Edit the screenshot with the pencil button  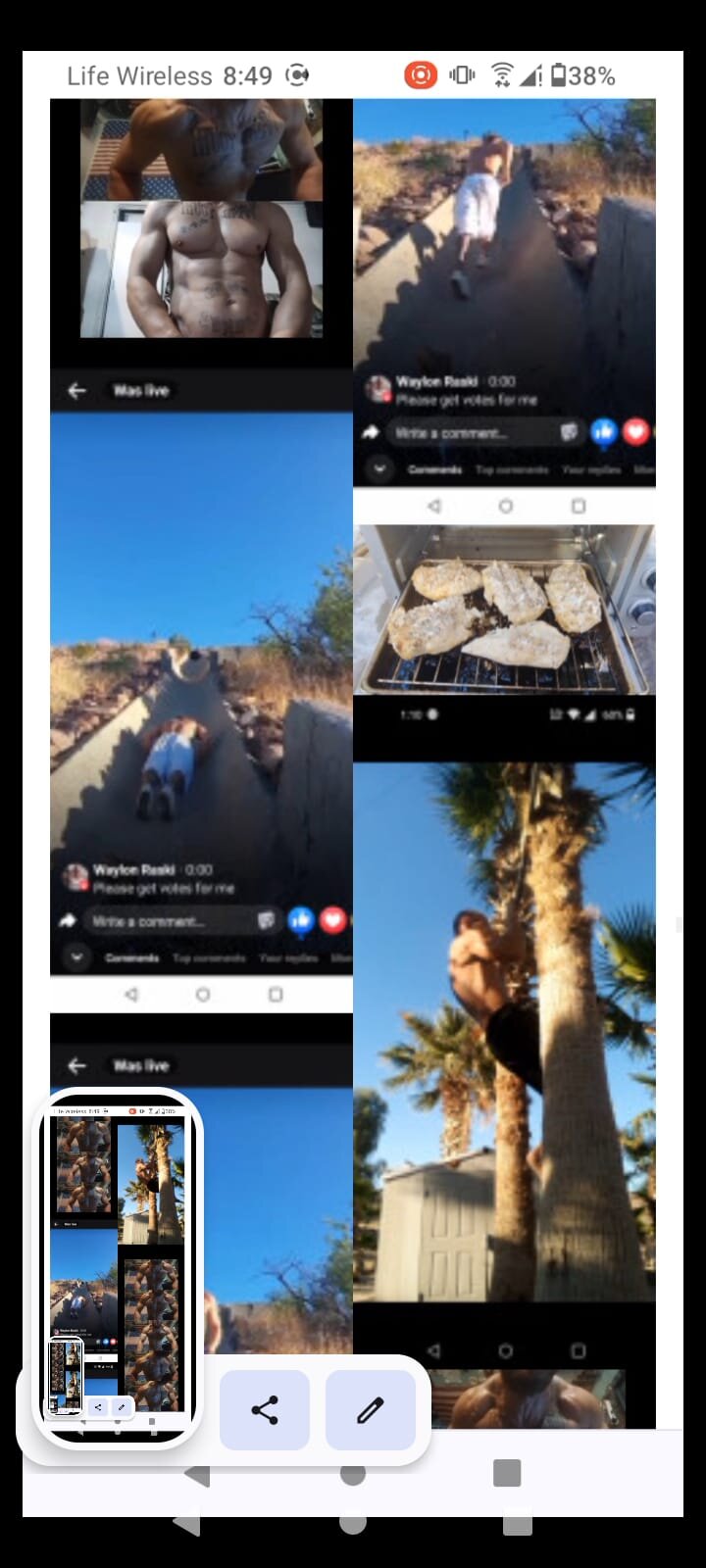[370, 1410]
